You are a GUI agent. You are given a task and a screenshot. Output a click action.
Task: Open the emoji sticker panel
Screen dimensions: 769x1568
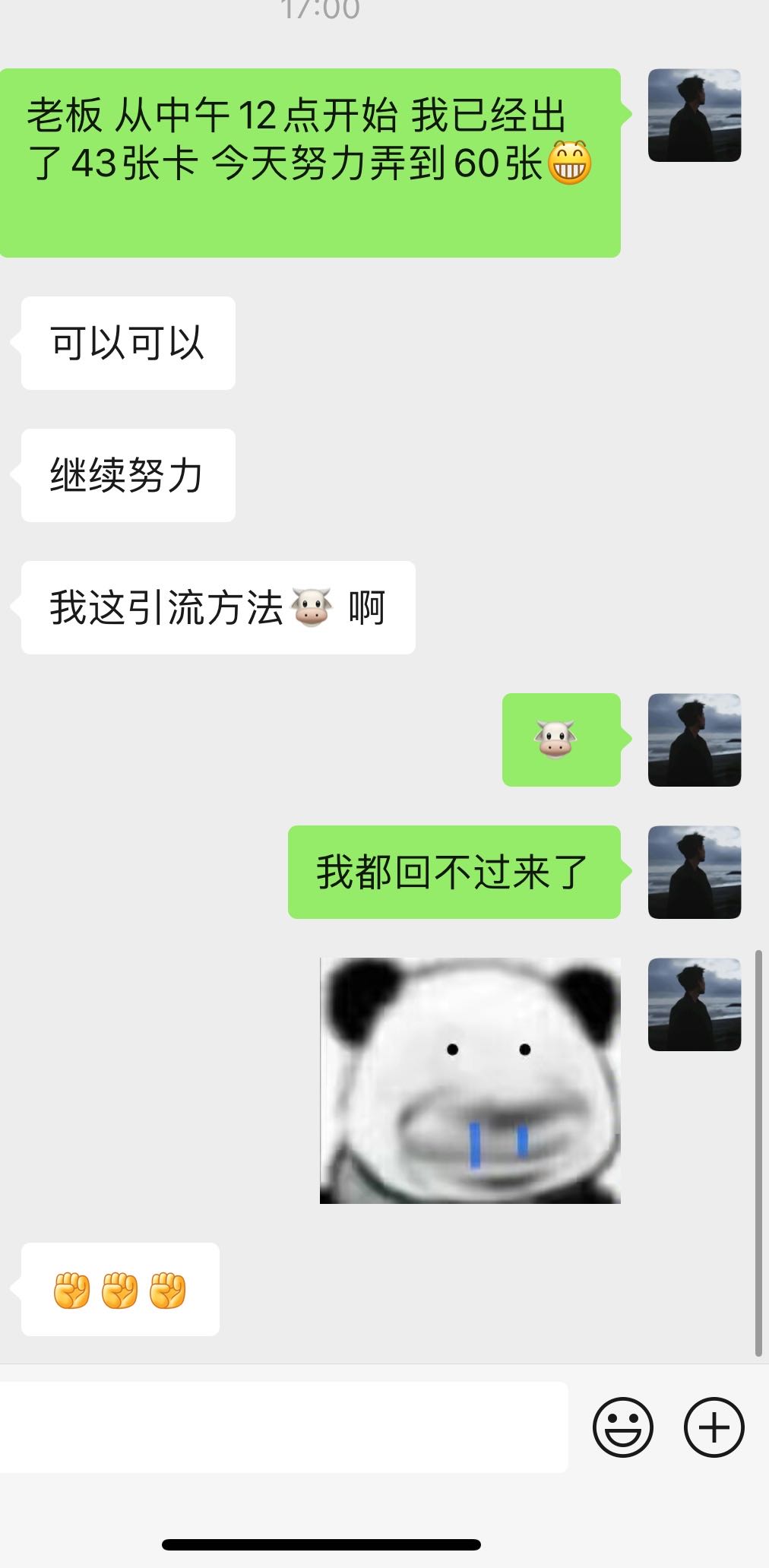click(x=622, y=1427)
